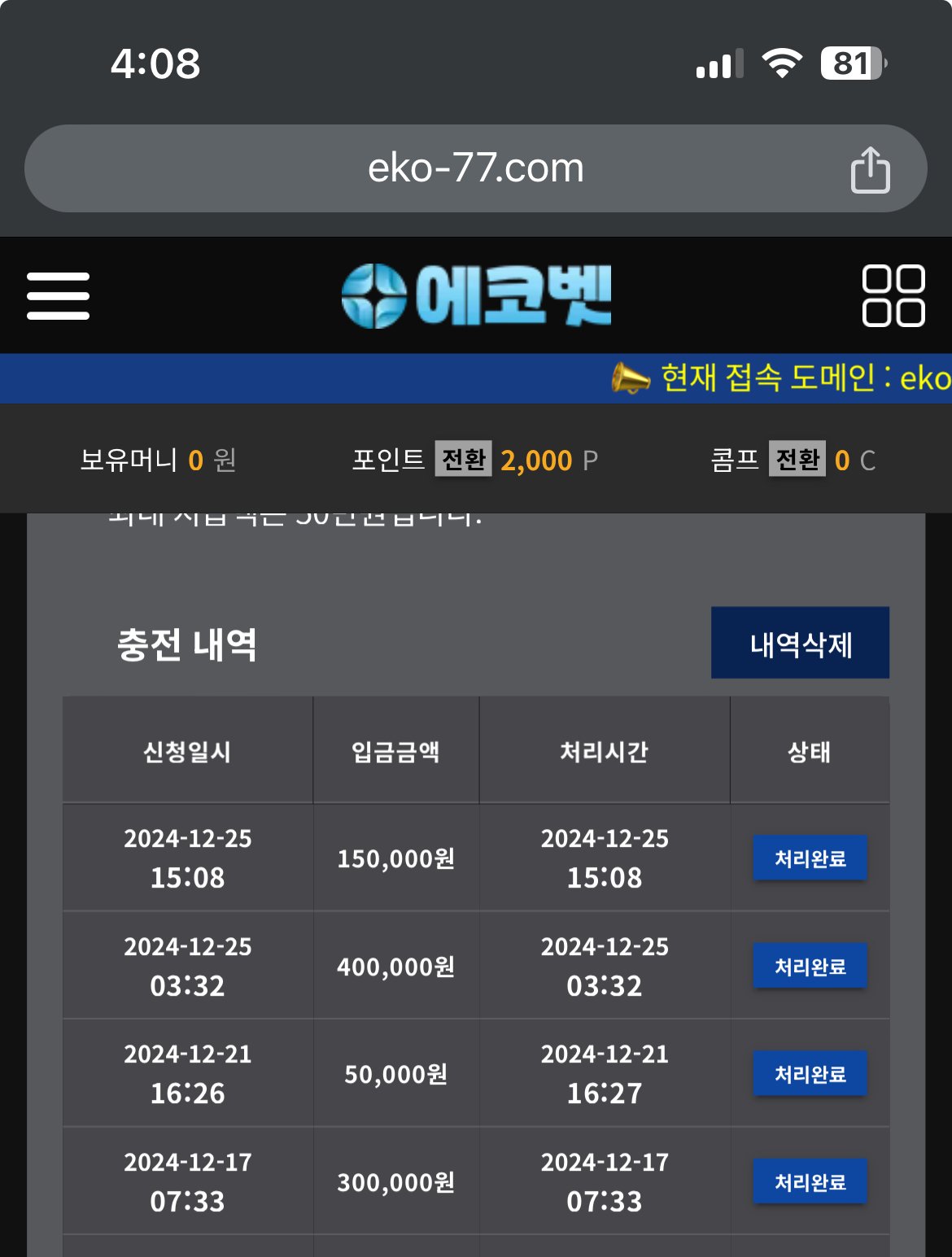Open the grid menu icon

(x=893, y=295)
